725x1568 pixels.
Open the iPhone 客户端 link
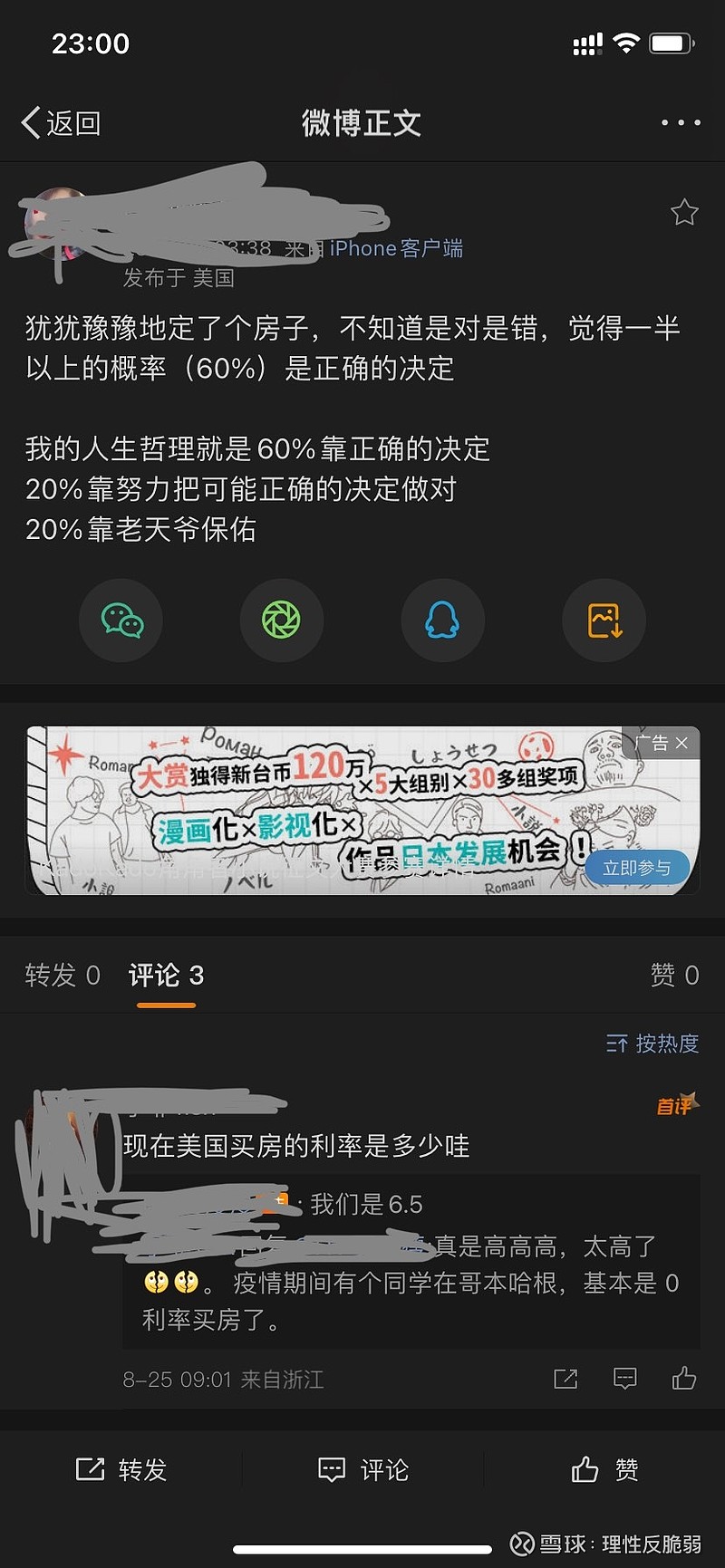tap(394, 247)
